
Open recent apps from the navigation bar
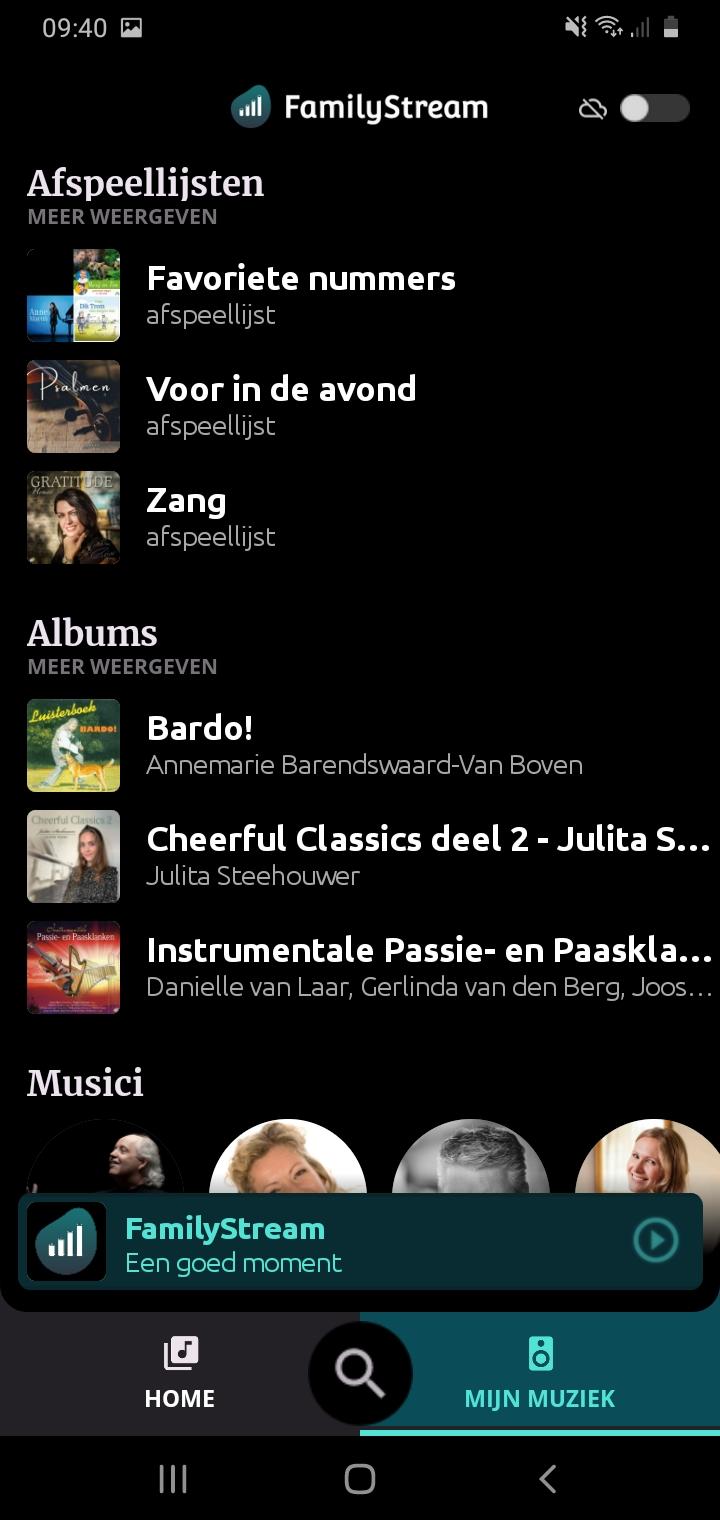[173, 1479]
